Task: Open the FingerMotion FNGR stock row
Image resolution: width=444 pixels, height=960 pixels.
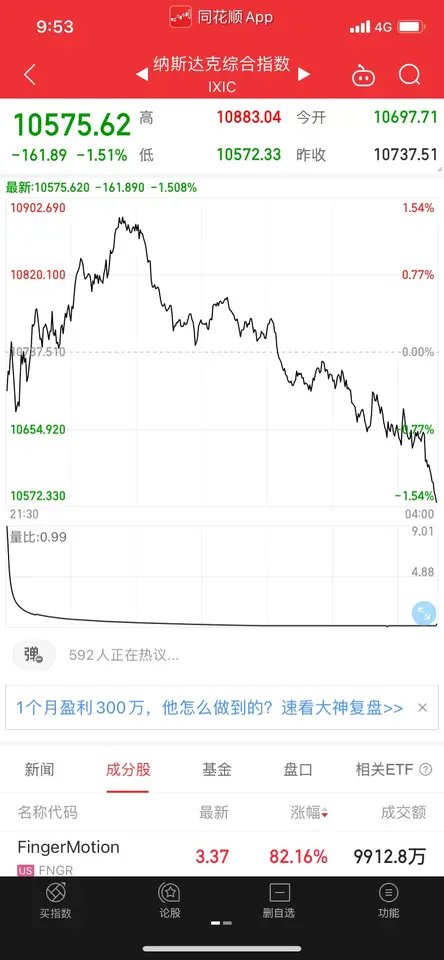Action: tap(222, 855)
